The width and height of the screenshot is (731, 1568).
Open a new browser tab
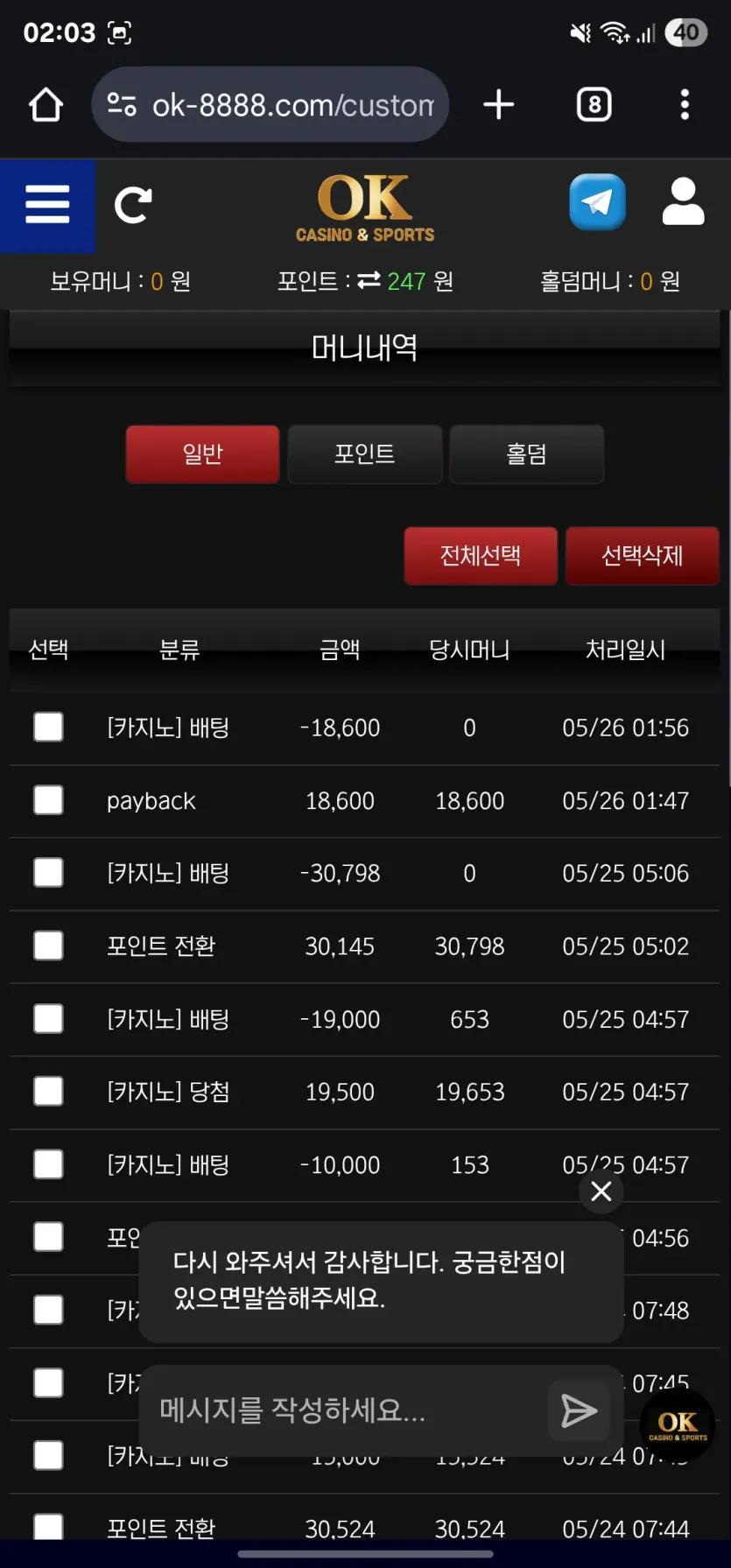499,105
